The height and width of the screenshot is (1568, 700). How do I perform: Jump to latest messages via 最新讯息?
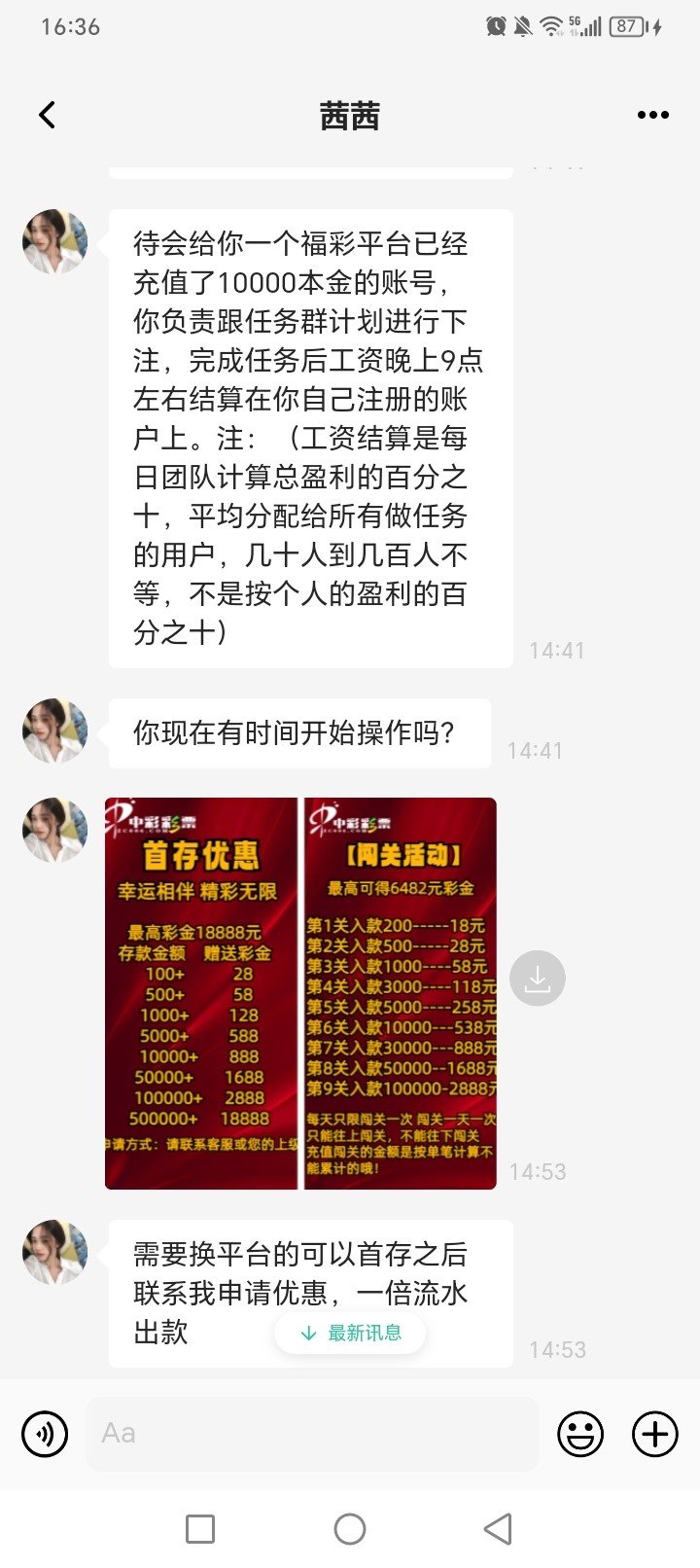350,1333
